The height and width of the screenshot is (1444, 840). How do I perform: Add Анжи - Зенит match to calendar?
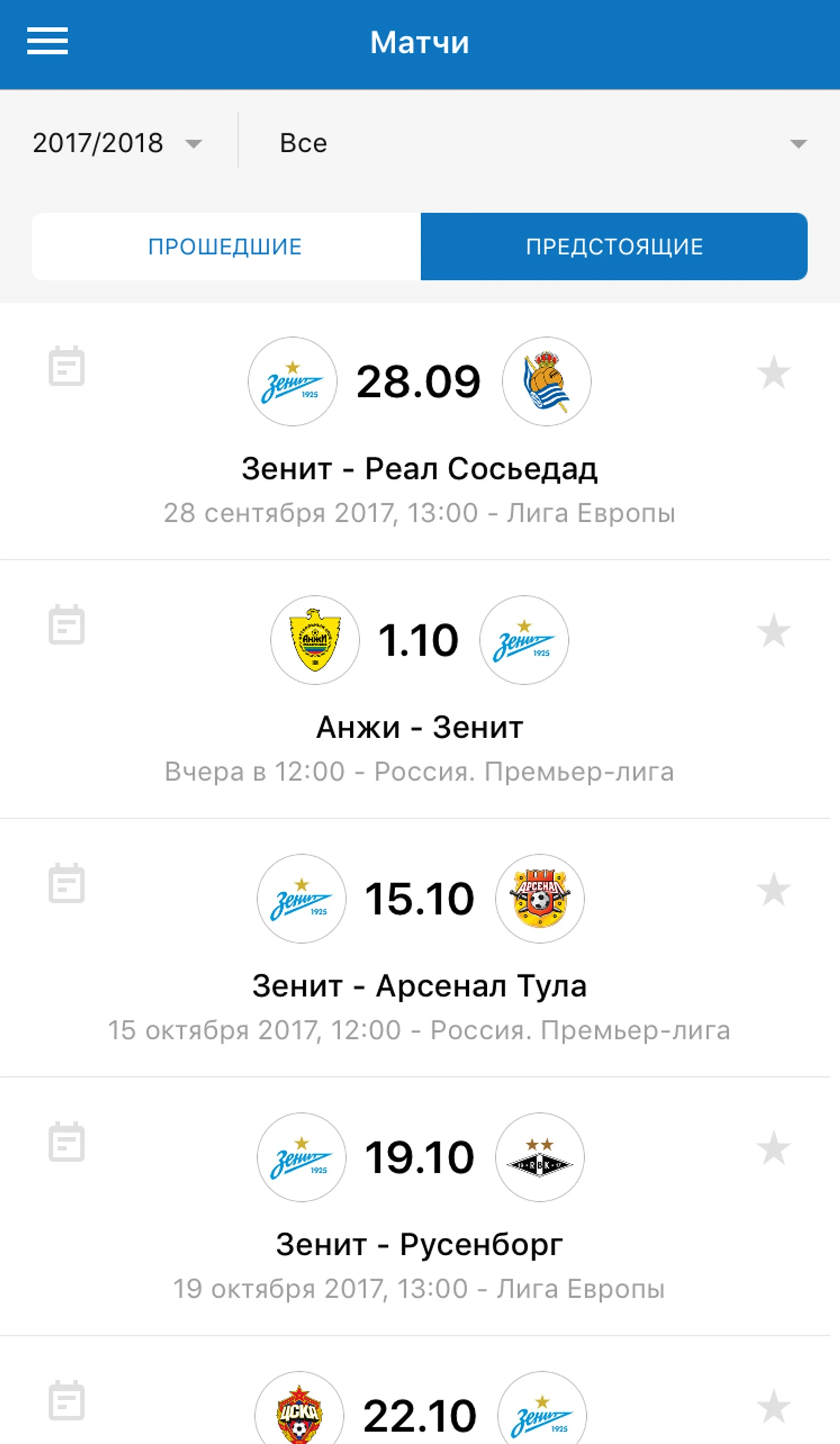tap(67, 625)
